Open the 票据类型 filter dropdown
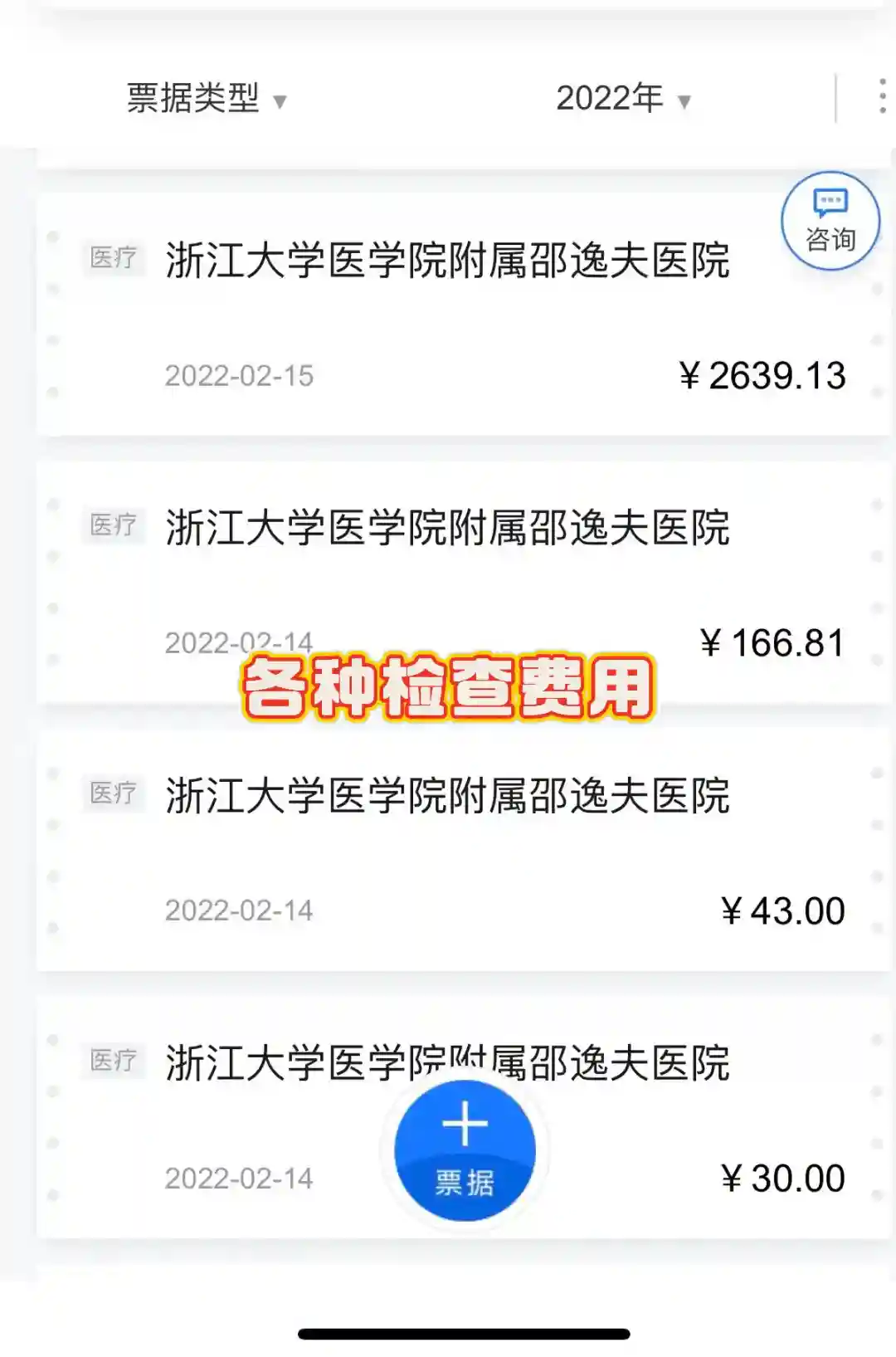Viewport: 896px width, 1357px height. tap(206, 99)
